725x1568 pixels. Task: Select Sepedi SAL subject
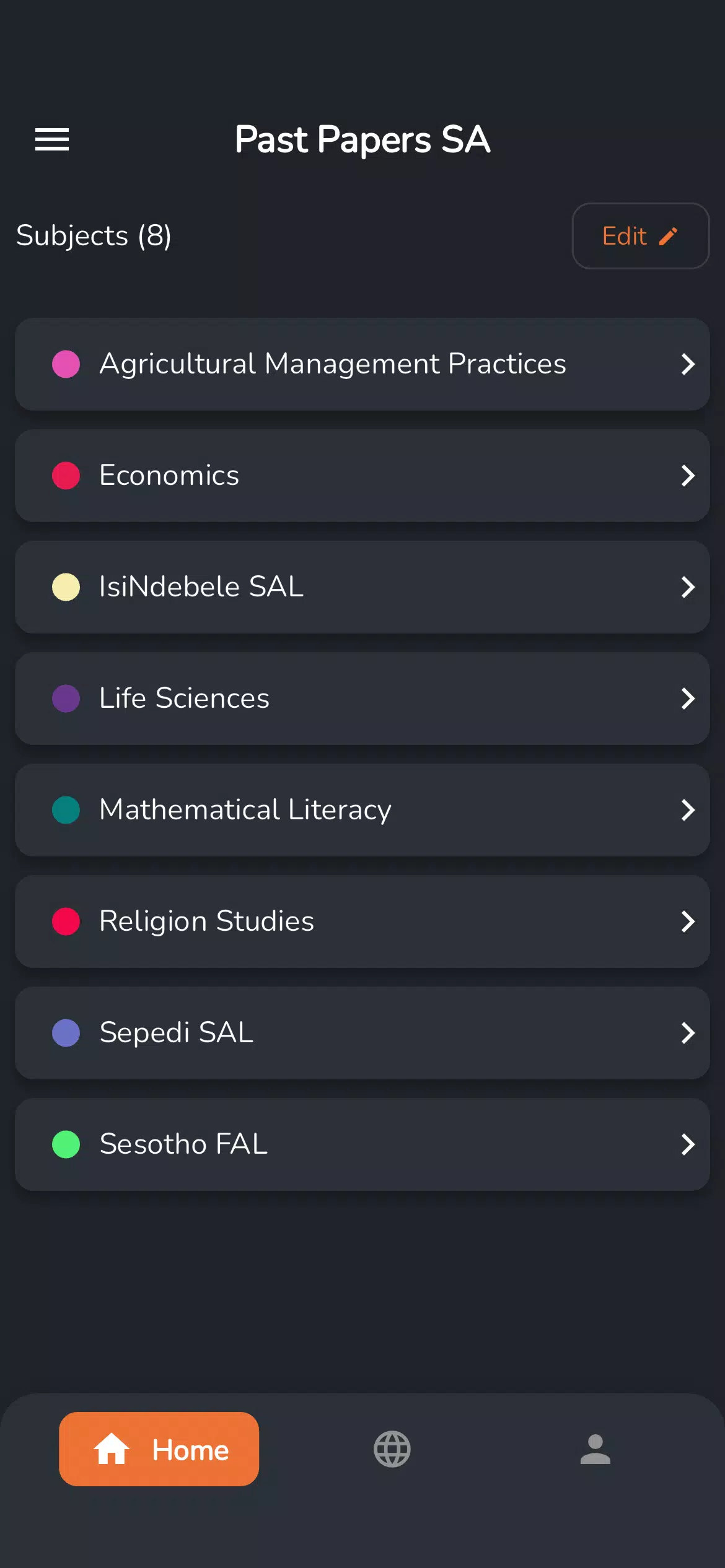[362, 1033]
